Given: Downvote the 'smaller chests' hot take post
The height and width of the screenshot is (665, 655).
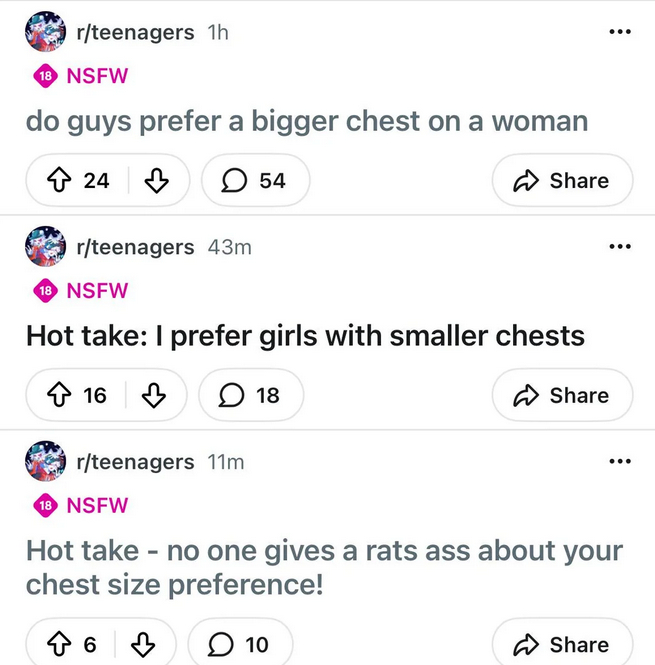Looking at the screenshot, I should [x=153, y=396].
